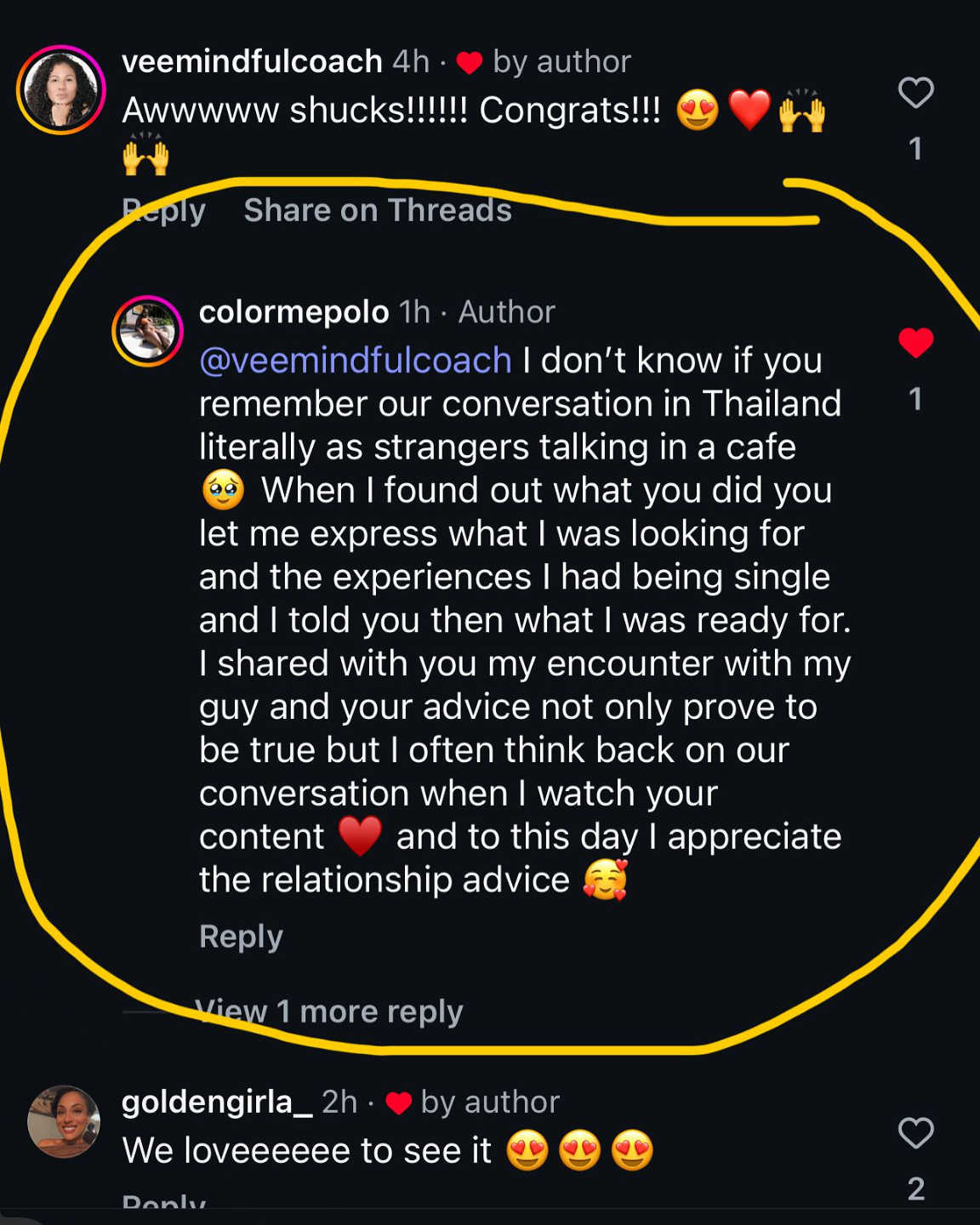Like goldengirla_'s comment
Viewport: 980px width, 1225px height.
[915, 1133]
